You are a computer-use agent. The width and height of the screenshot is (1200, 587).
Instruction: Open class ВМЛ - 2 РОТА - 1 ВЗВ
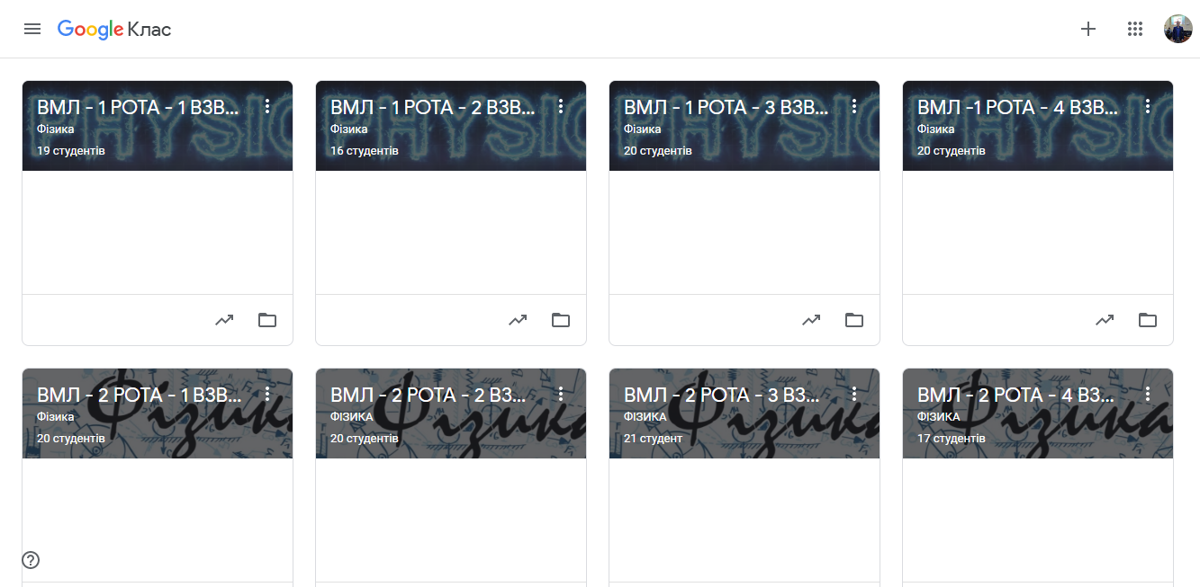[x=138, y=394]
